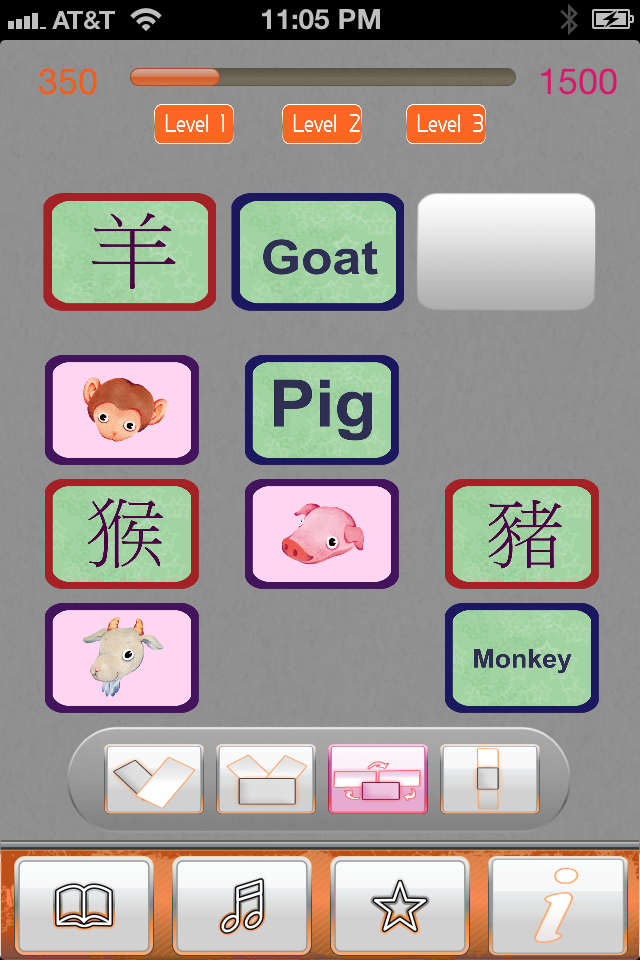Viewport: 640px width, 960px height.
Task: Tap the pig Chinese character card
Action: pyautogui.click(x=522, y=534)
